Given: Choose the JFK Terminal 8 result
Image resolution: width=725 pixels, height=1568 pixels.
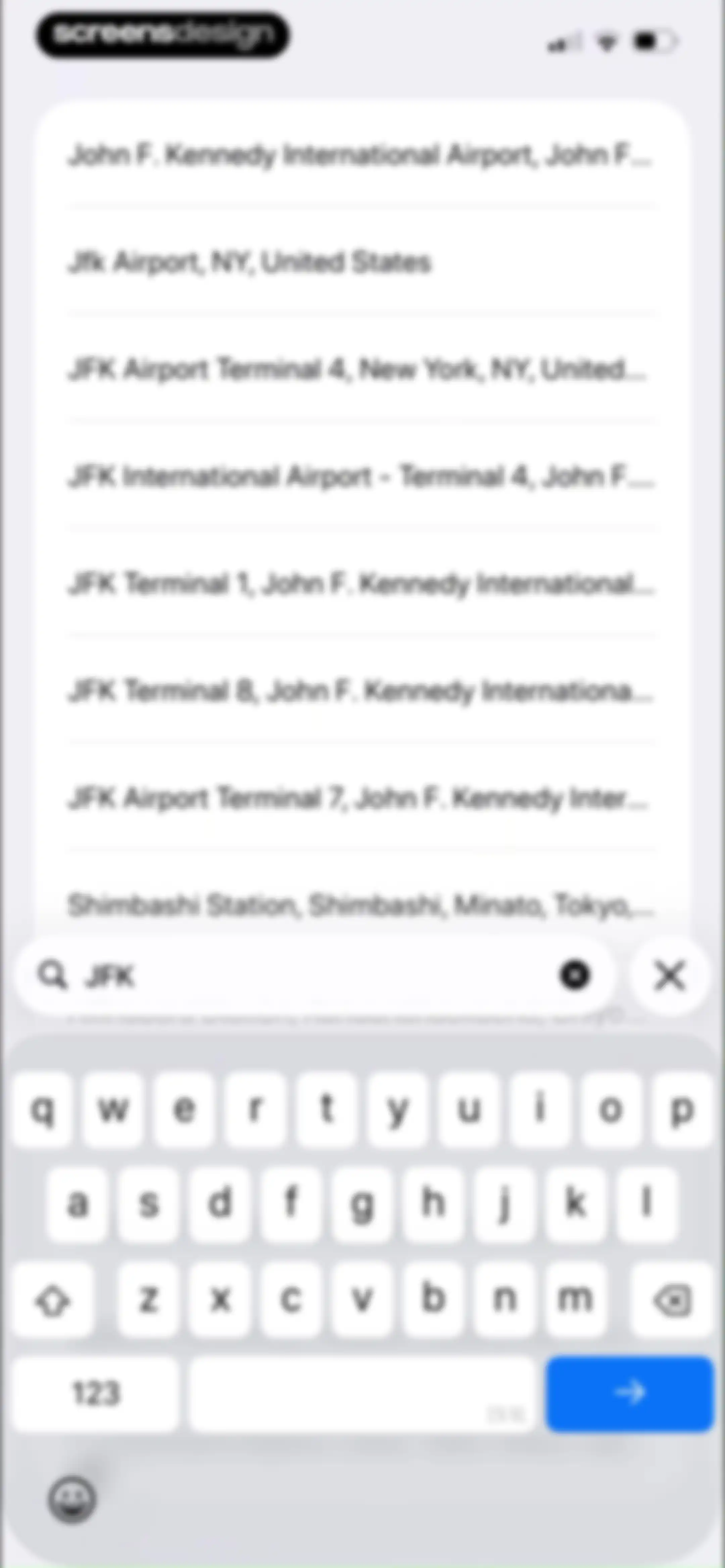Looking at the screenshot, I should pos(361,691).
